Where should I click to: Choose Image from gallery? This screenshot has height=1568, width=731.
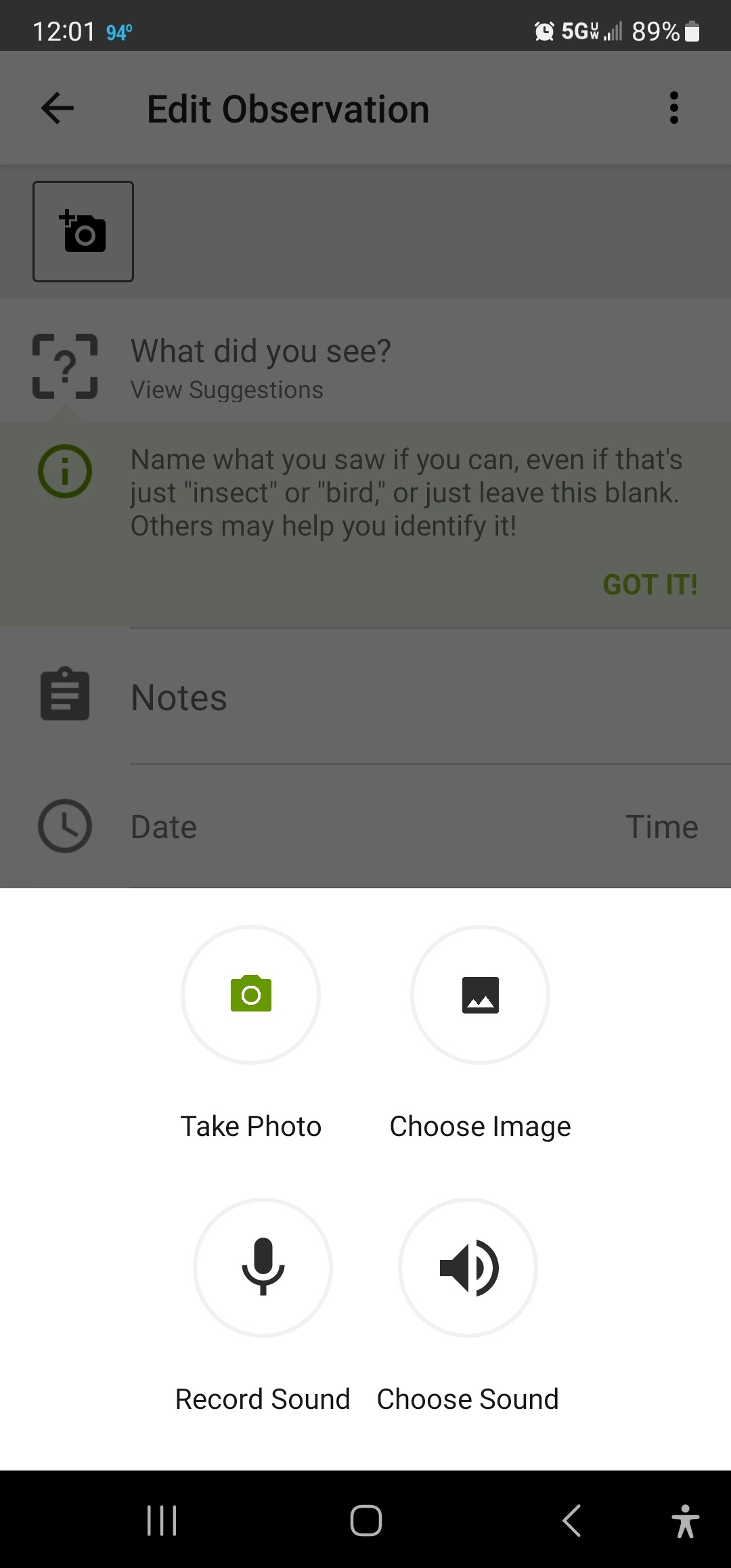click(480, 995)
